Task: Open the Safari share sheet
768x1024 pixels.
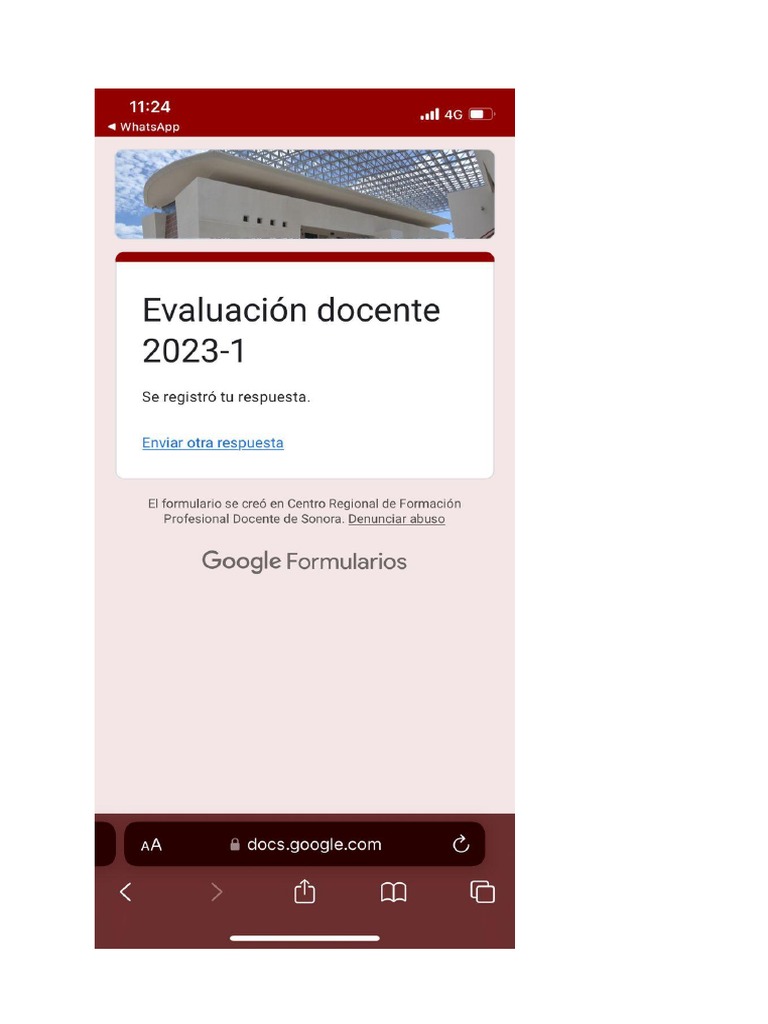Action: coord(304,891)
